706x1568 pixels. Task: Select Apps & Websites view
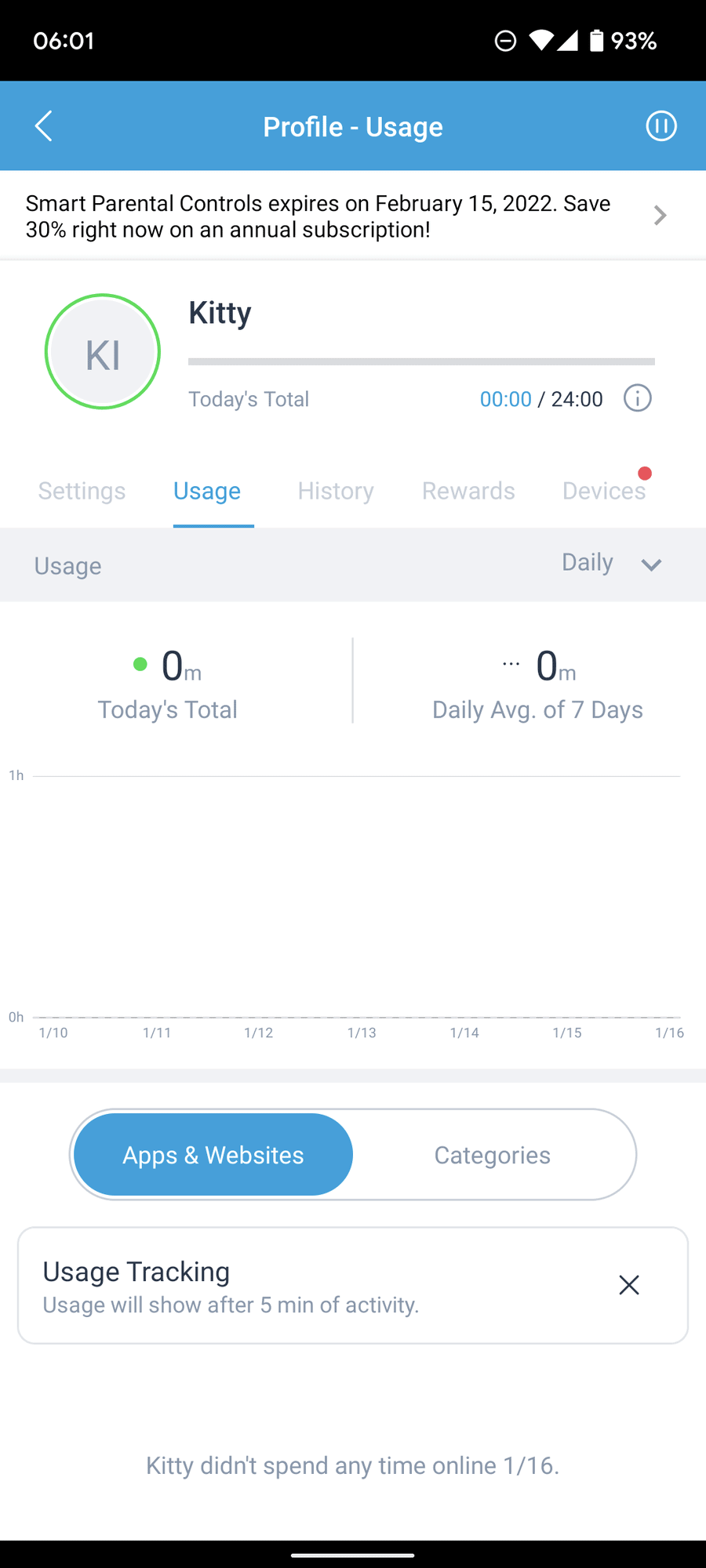tap(213, 1155)
